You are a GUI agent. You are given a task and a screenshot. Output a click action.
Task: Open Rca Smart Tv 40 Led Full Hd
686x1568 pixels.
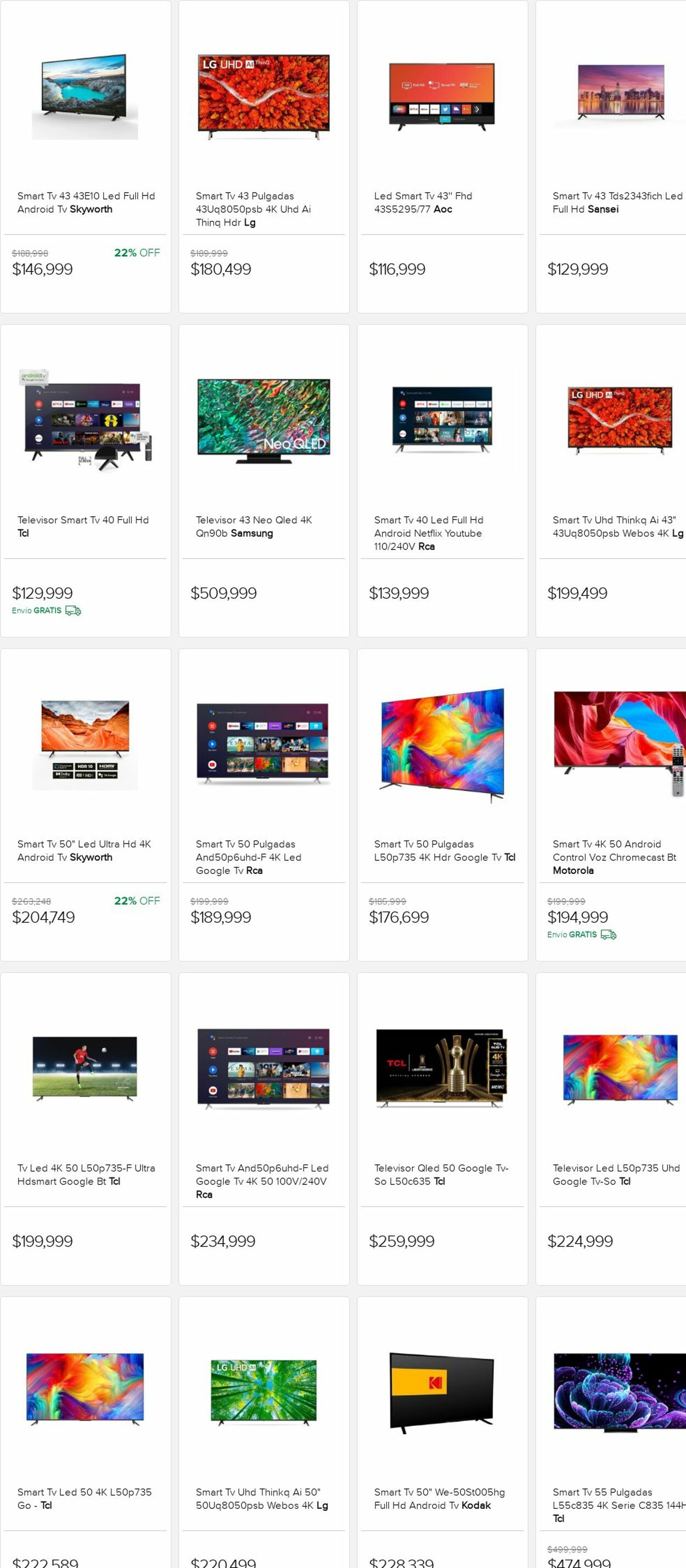coord(442,533)
